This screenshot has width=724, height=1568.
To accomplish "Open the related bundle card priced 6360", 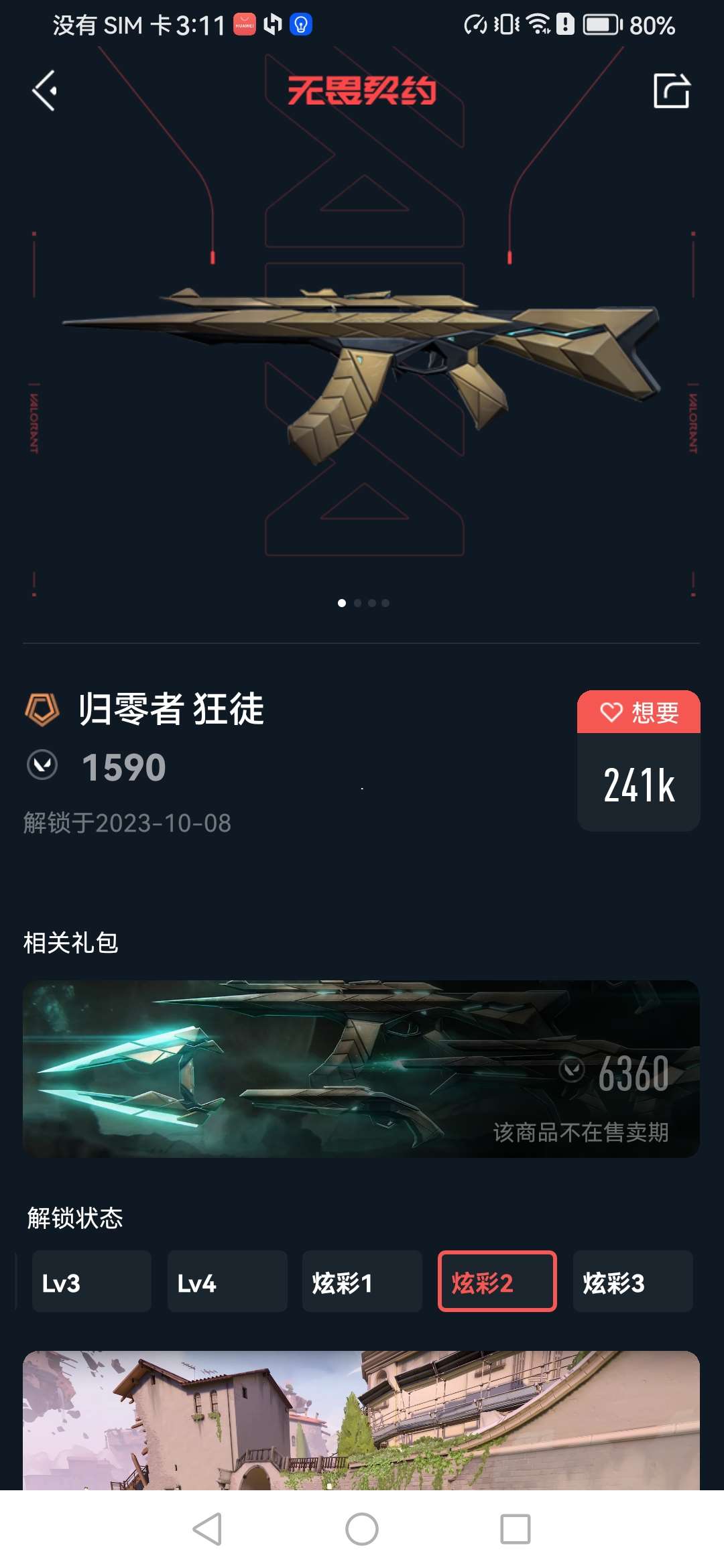I will (361, 1069).
